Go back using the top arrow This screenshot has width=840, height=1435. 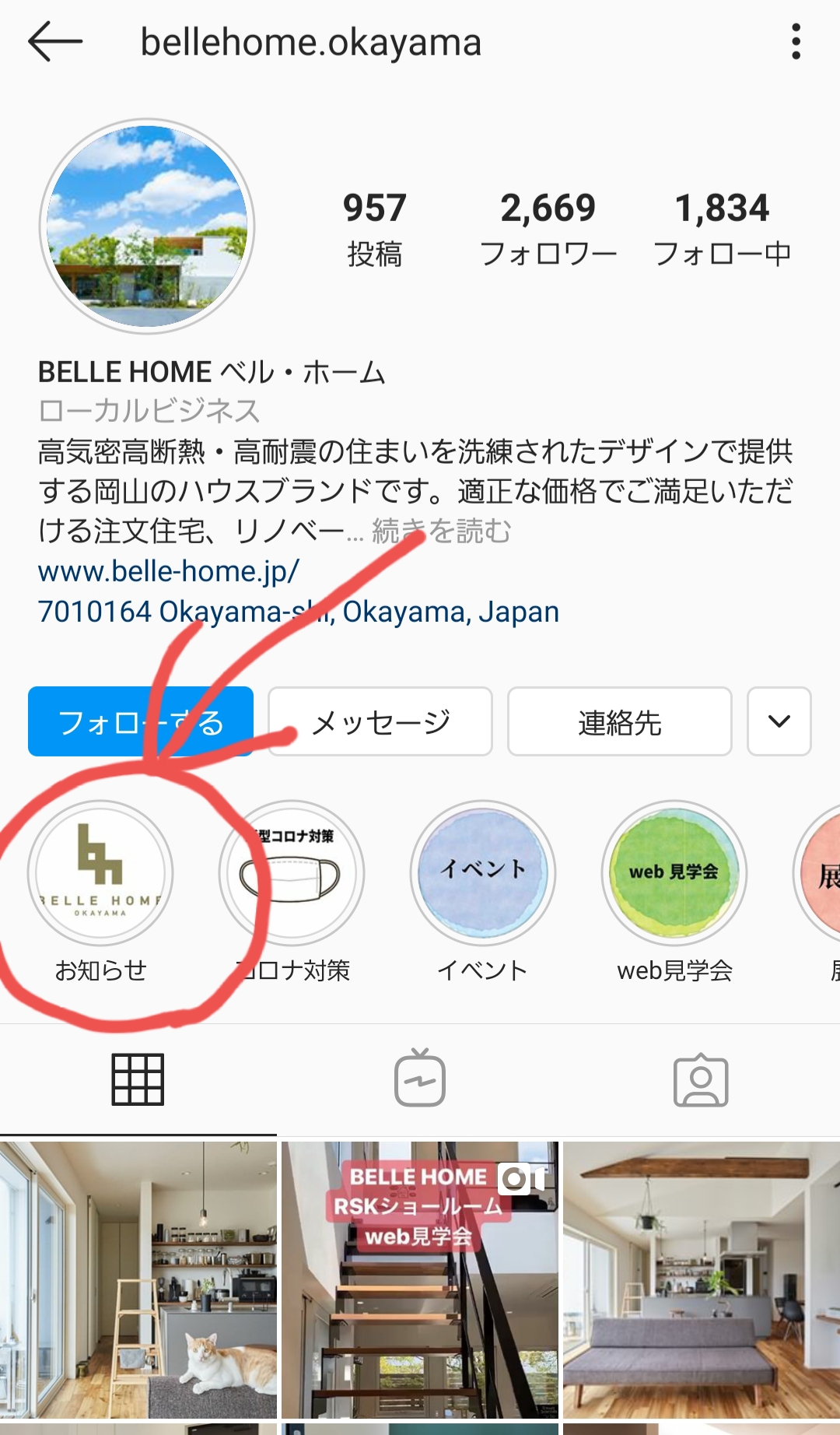coord(55,41)
